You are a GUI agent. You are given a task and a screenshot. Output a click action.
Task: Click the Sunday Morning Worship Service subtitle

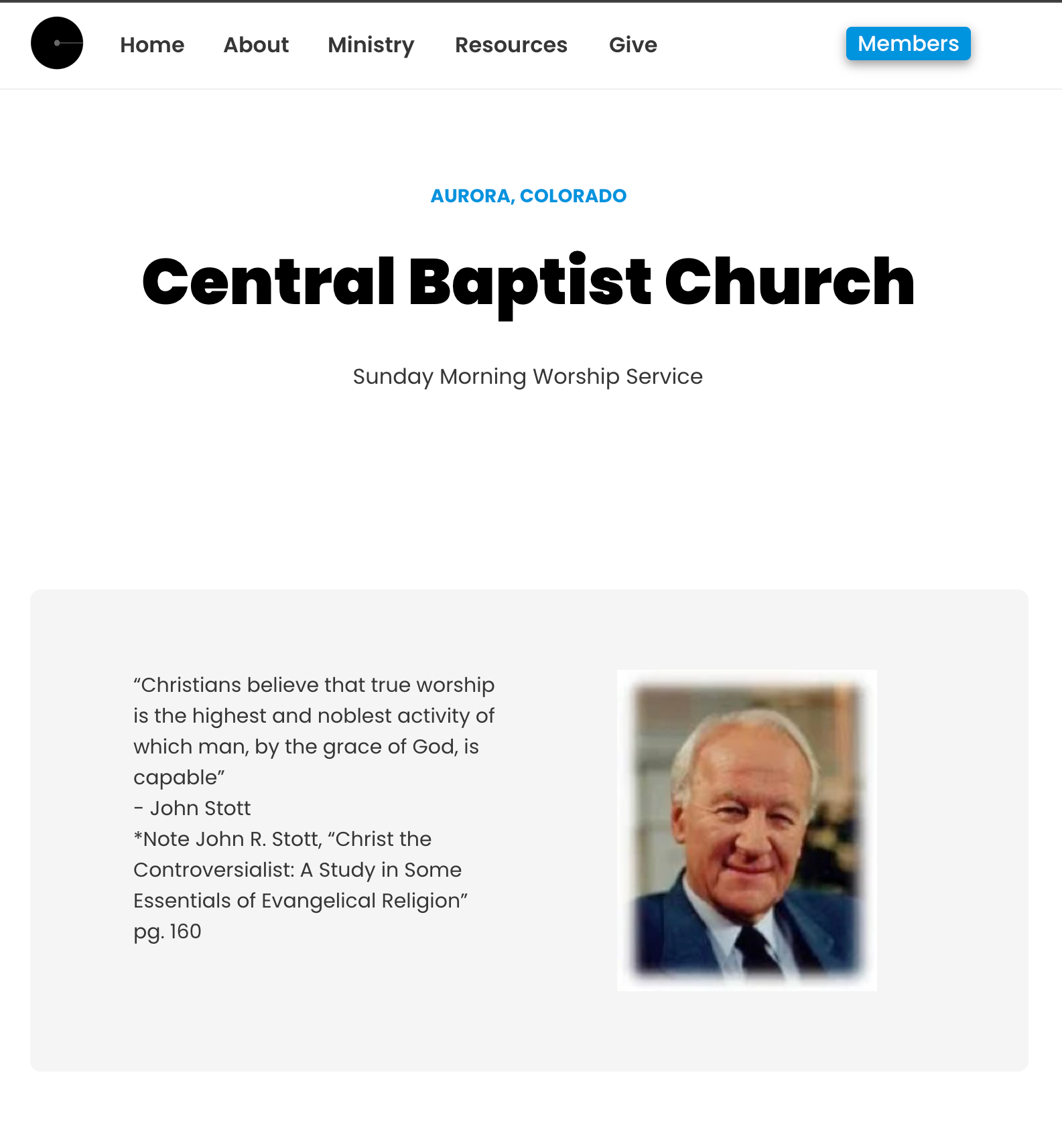click(x=528, y=376)
